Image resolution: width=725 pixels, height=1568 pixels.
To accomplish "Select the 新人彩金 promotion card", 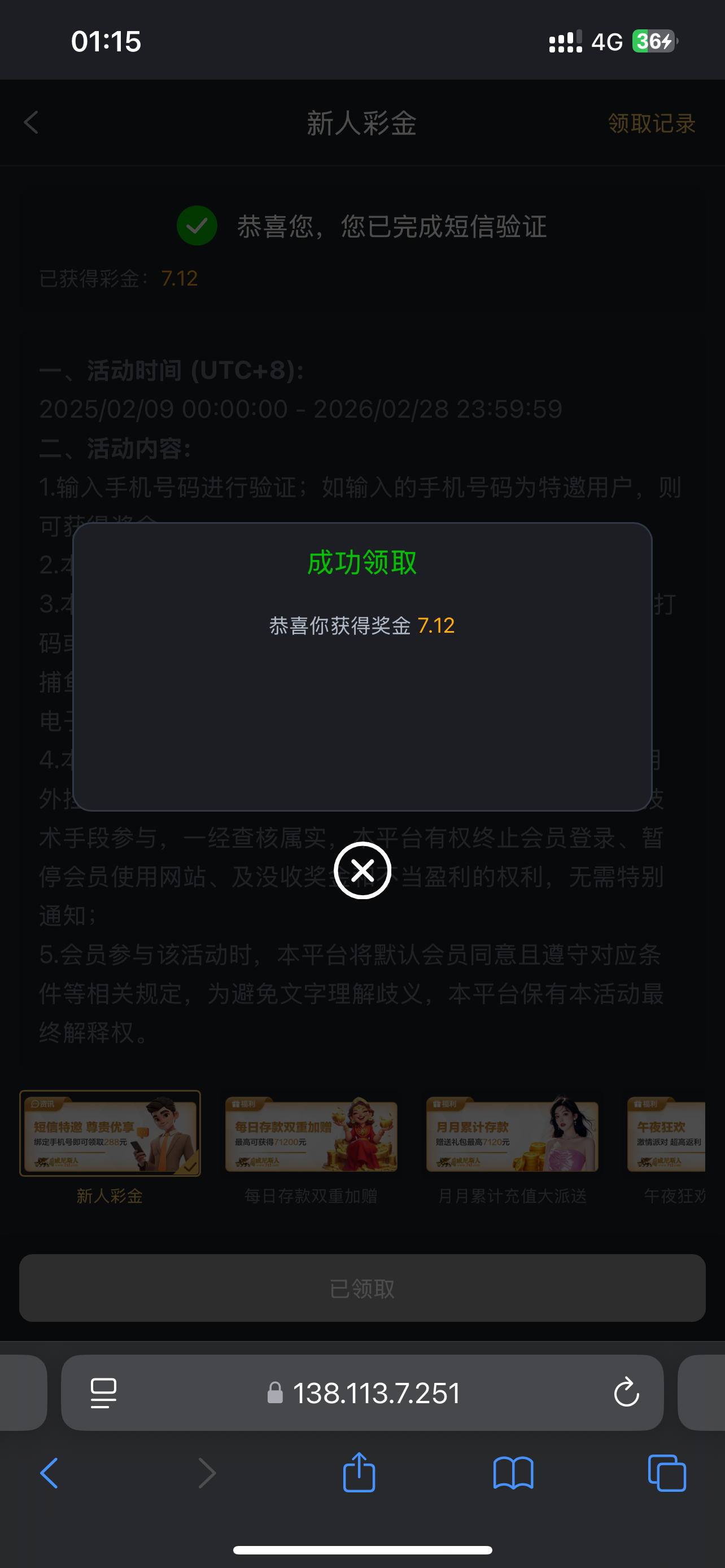I will click(x=110, y=1133).
